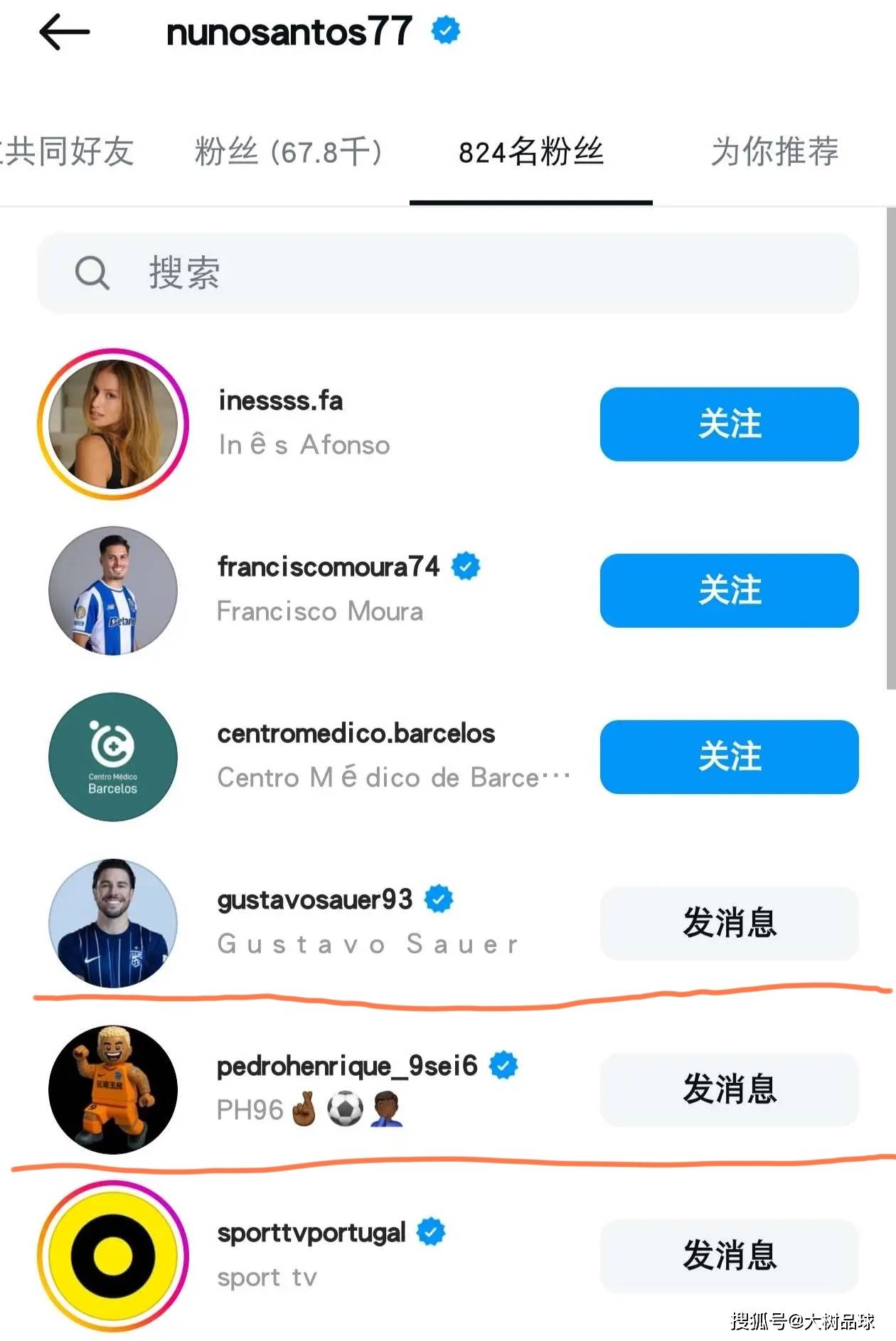Message pedrohenrique_9sei6 via 发消息
This screenshot has height=1341, width=896.
pyautogui.click(x=729, y=1089)
